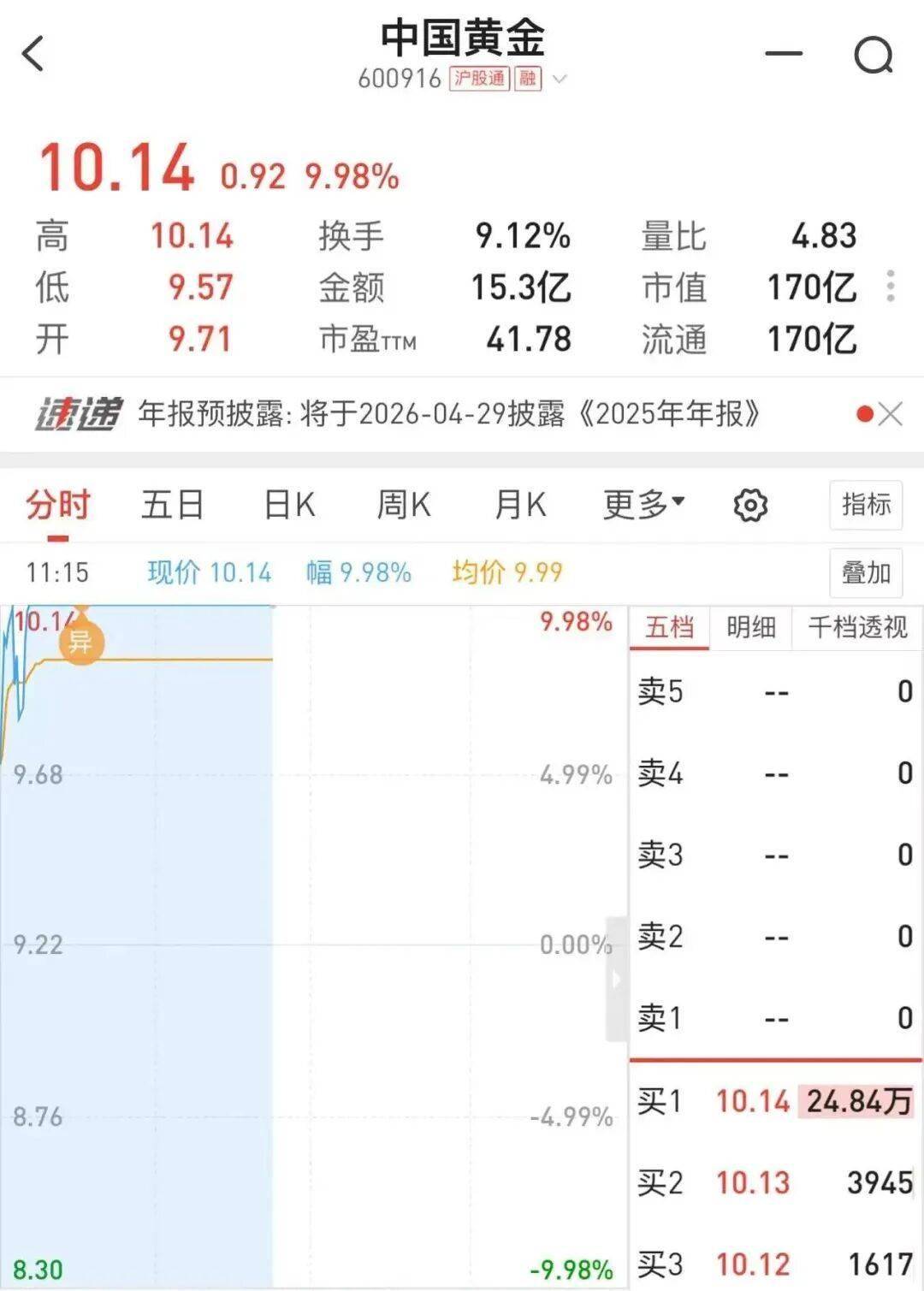The width and height of the screenshot is (924, 1291).
Task: Switch to the 明细 trades tab
Action: click(750, 627)
